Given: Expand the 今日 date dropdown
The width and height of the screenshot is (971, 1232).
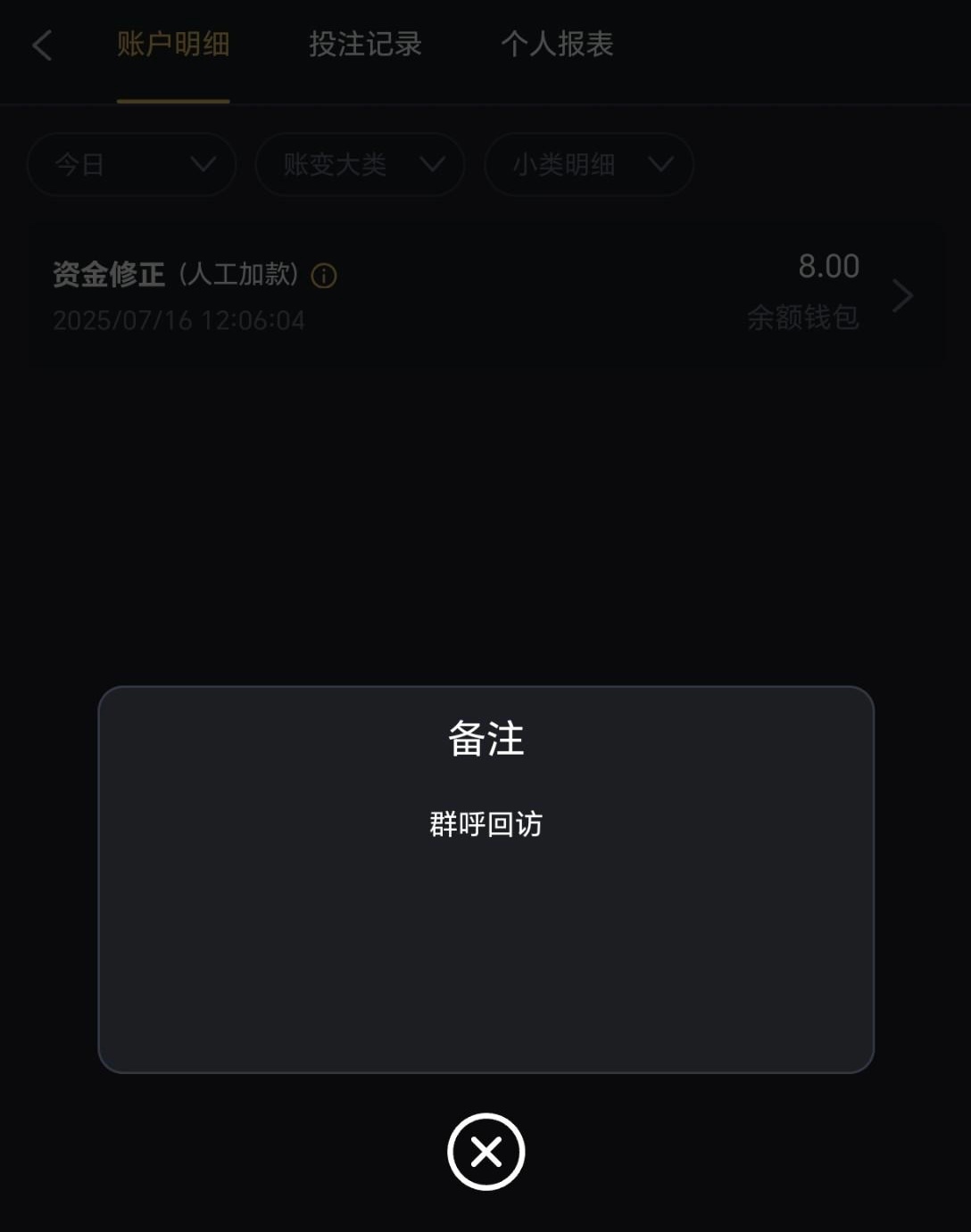Looking at the screenshot, I should pos(132,165).
